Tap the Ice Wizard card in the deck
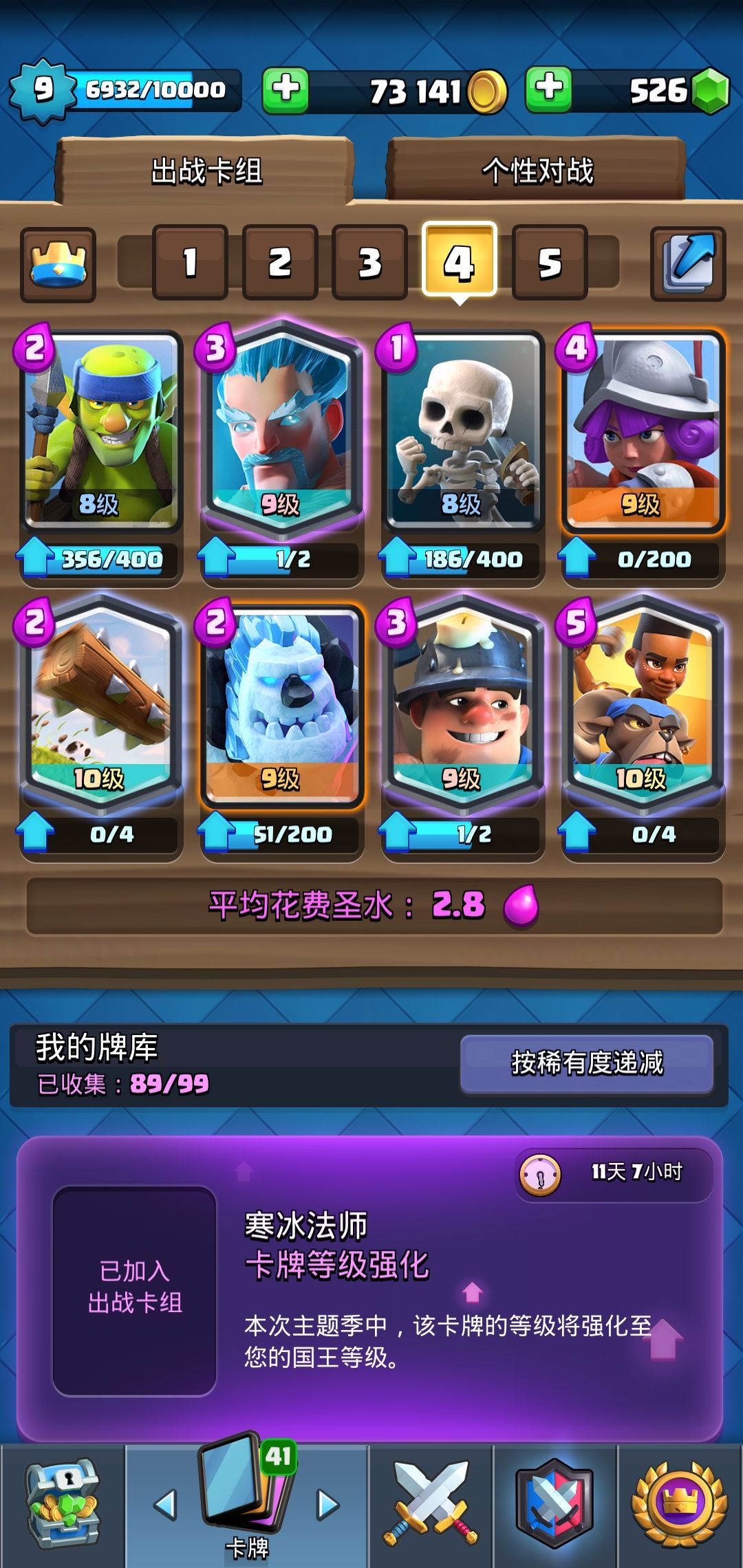This screenshot has width=743, height=1568. click(x=281, y=454)
